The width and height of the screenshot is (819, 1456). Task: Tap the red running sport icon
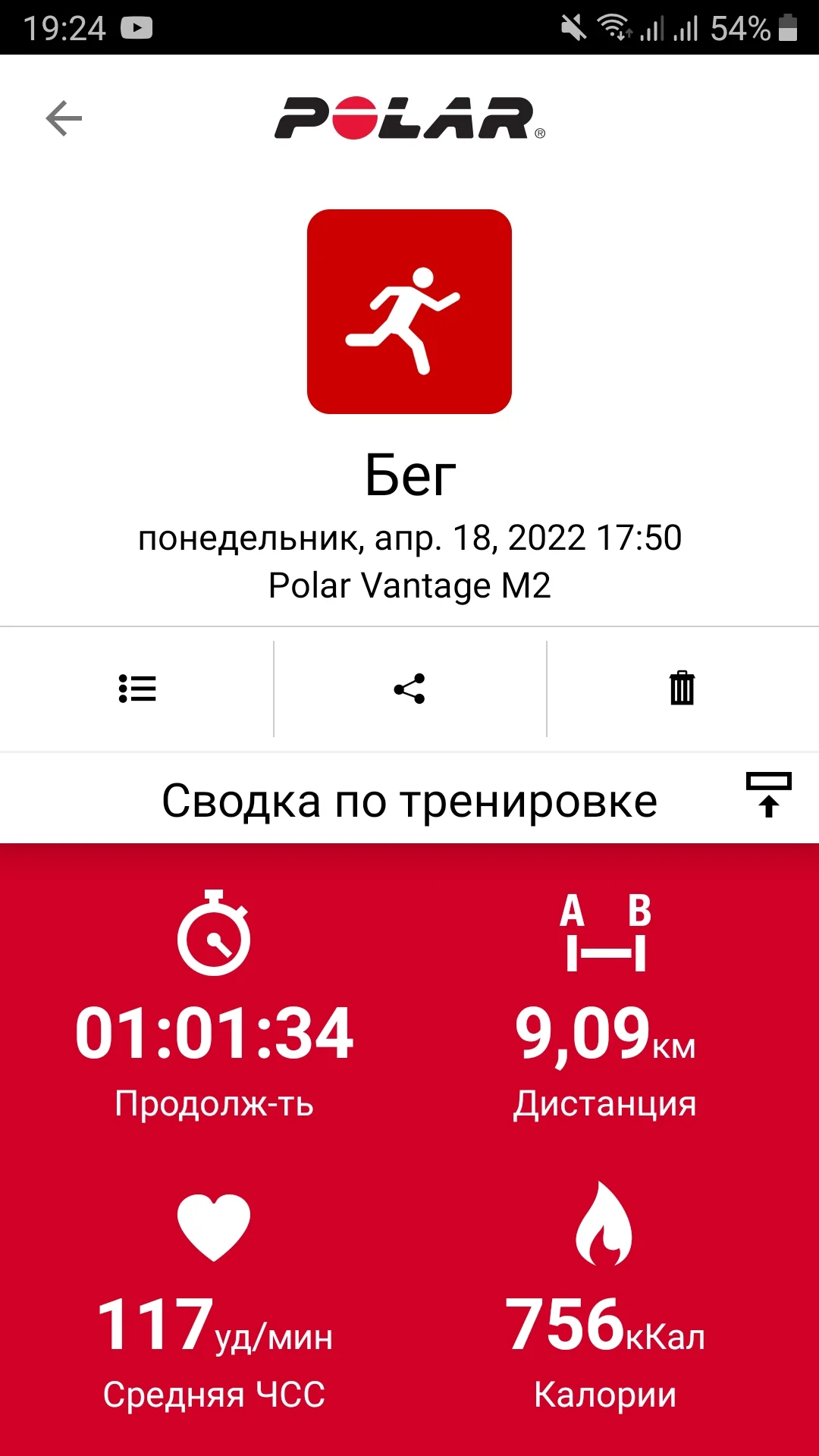(x=409, y=312)
